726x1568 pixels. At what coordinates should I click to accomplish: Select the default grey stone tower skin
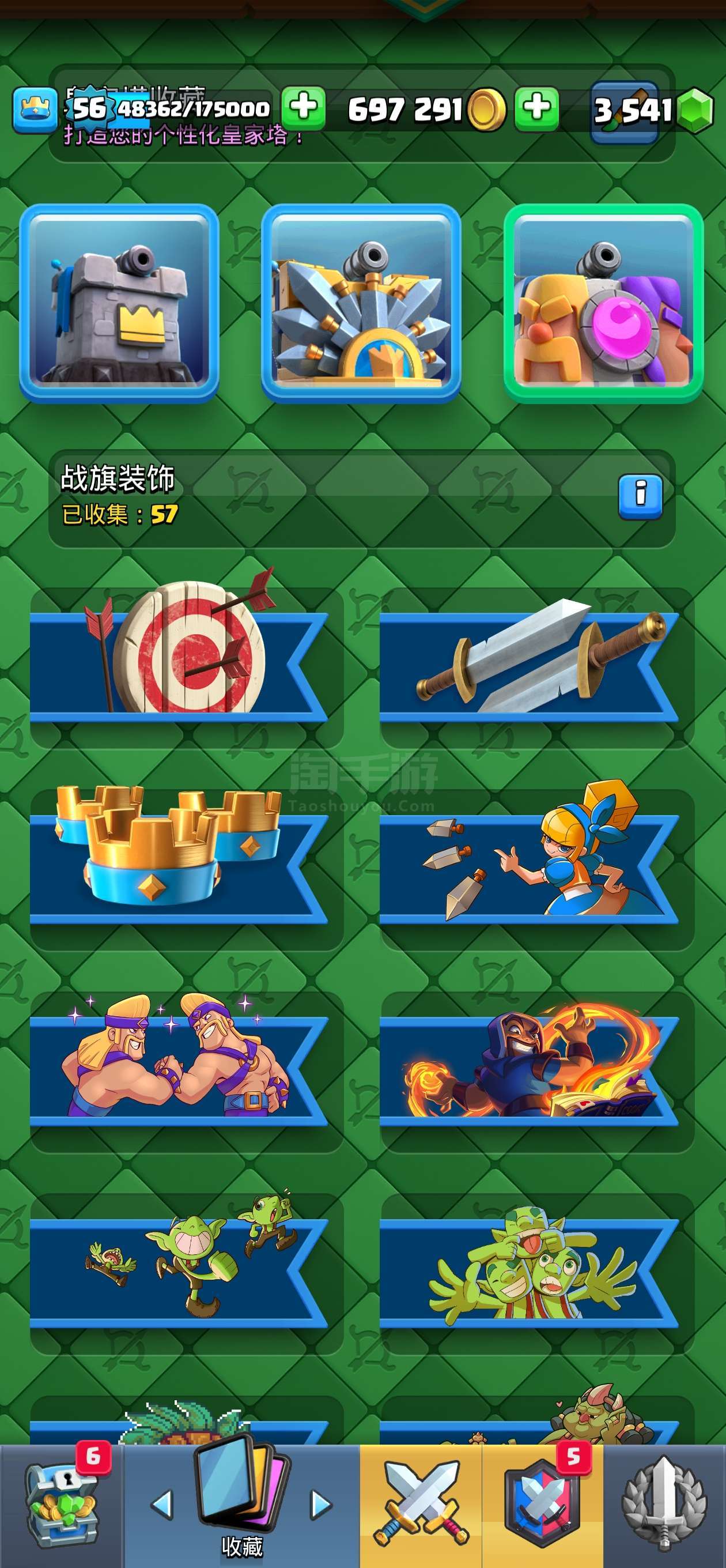[119, 303]
